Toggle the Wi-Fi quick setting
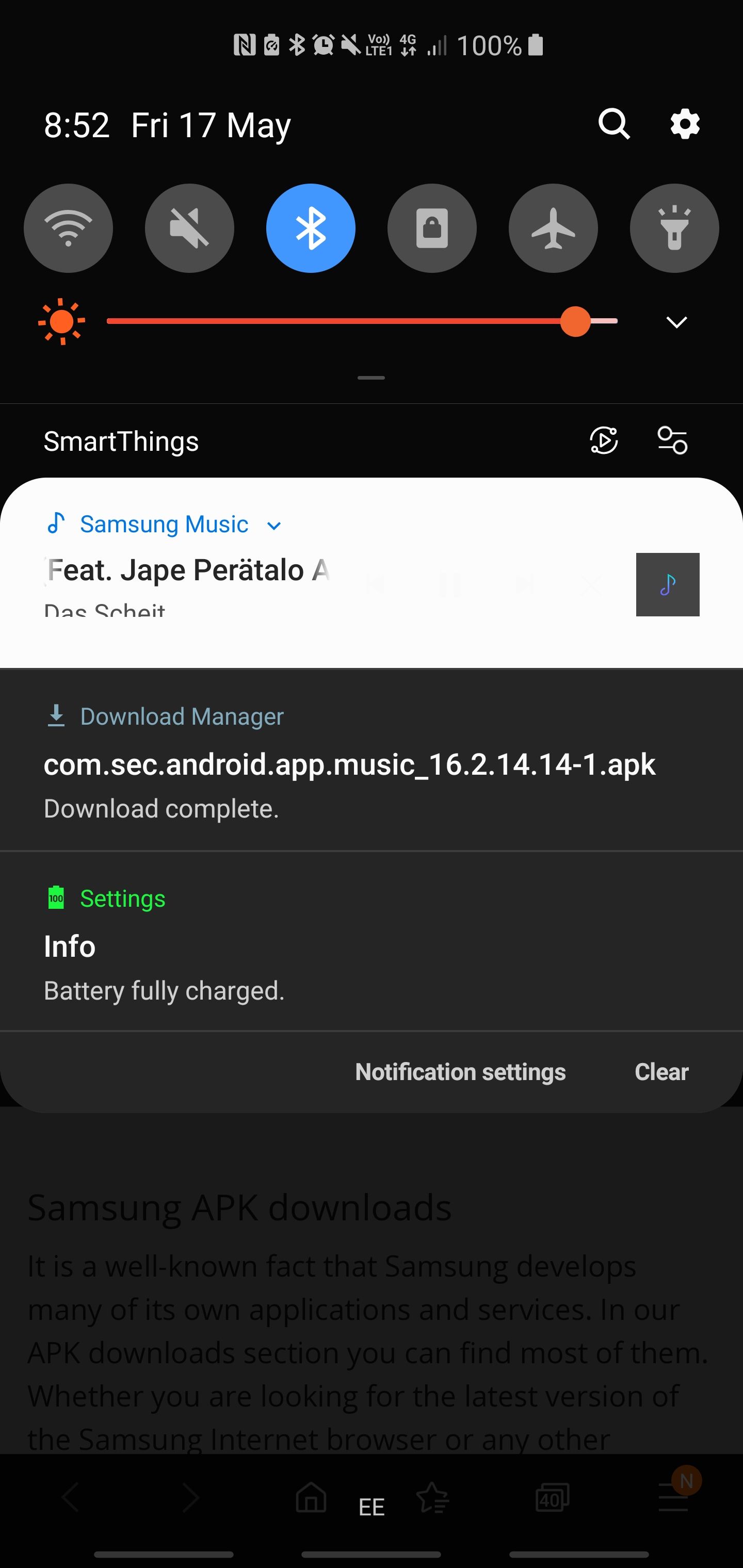Image resolution: width=743 pixels, height=1568 pixels. [68, 228]
